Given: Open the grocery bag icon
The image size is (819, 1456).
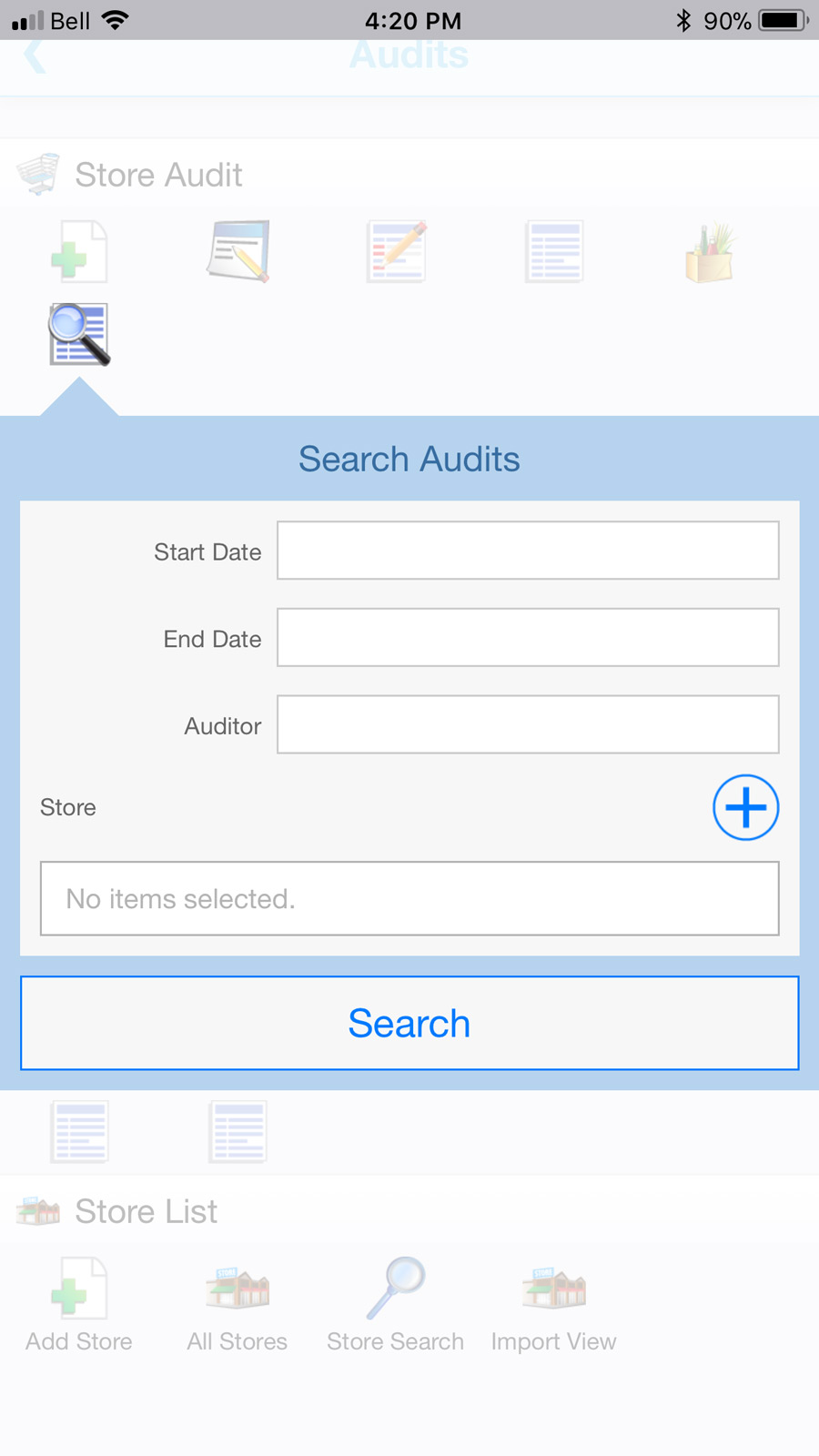Looking at the screenshot, I should click(x=710, y=252).
